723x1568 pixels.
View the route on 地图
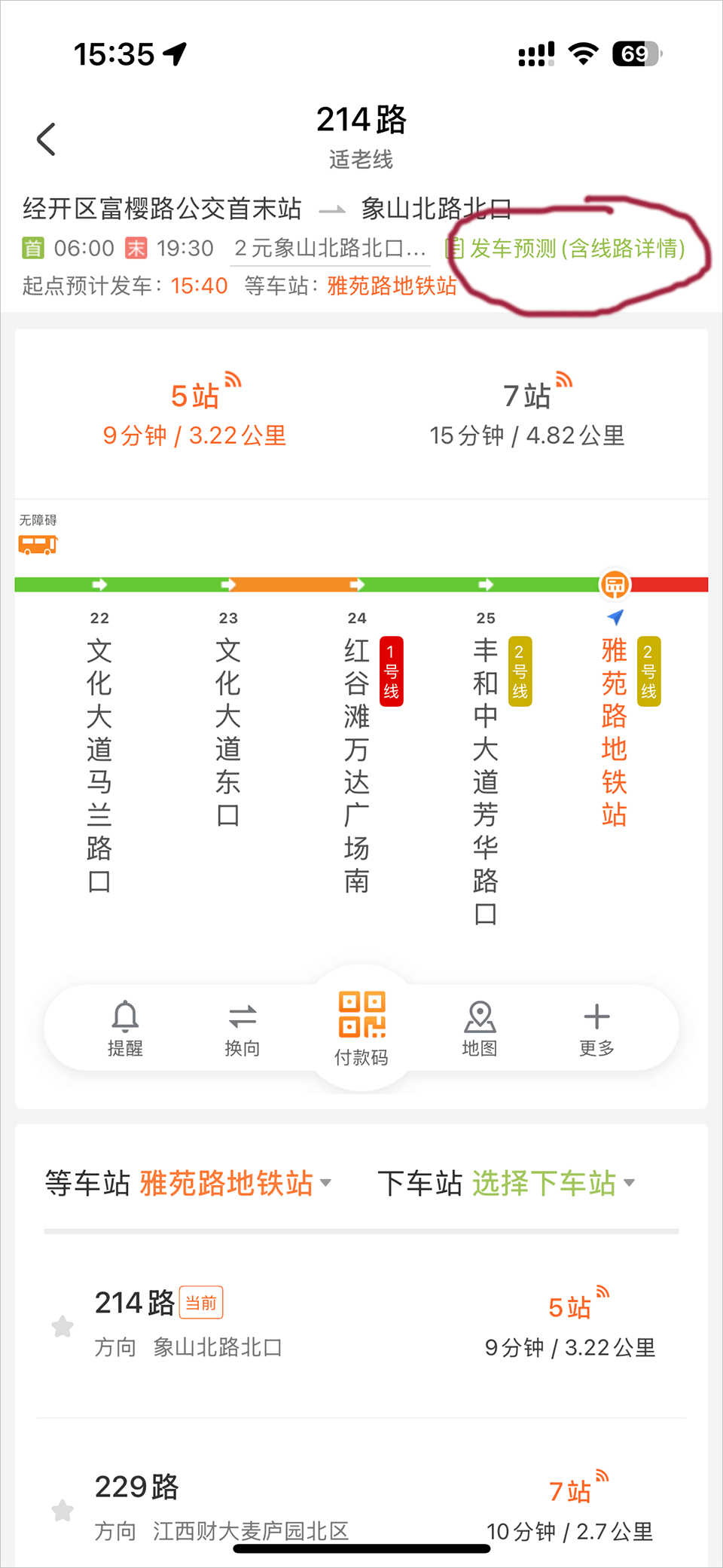pyautogui.click(x=480, y=1028)
